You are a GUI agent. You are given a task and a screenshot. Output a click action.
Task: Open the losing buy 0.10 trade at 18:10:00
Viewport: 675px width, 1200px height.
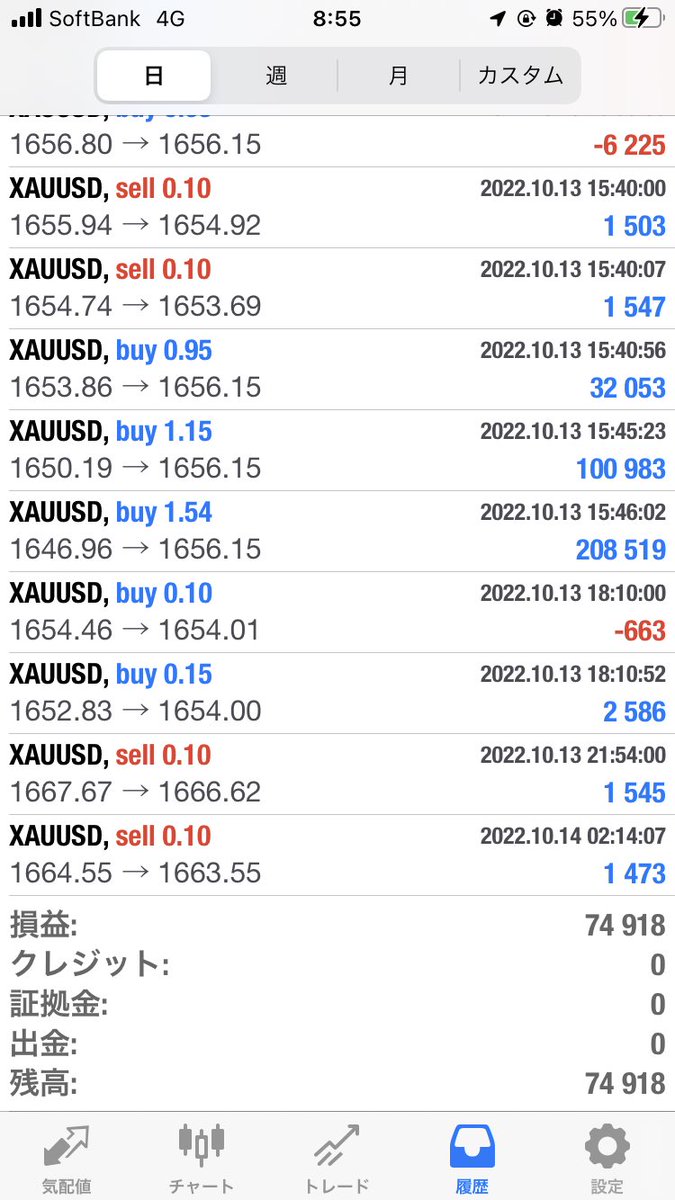[x=337, y=612]
